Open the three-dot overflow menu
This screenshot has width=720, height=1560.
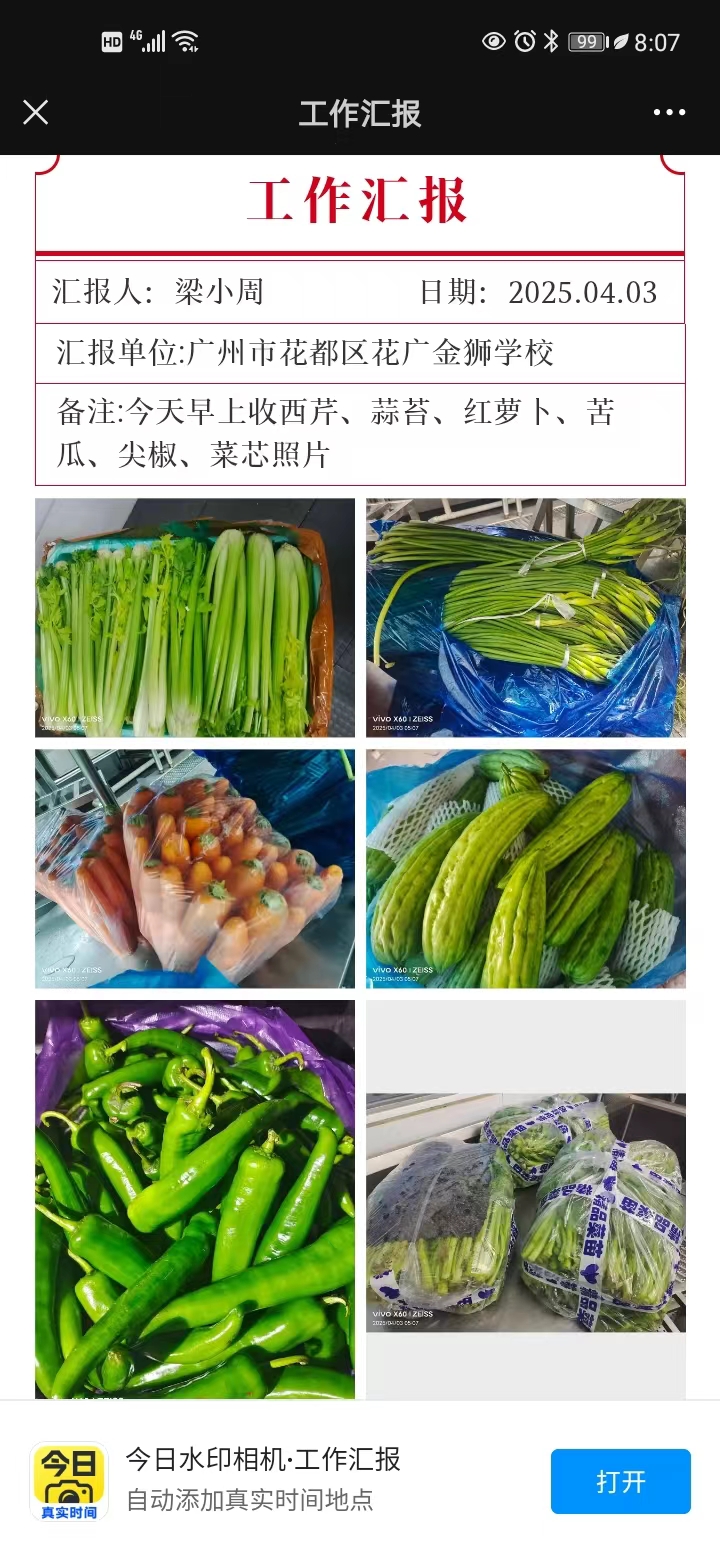click(669, 112)
